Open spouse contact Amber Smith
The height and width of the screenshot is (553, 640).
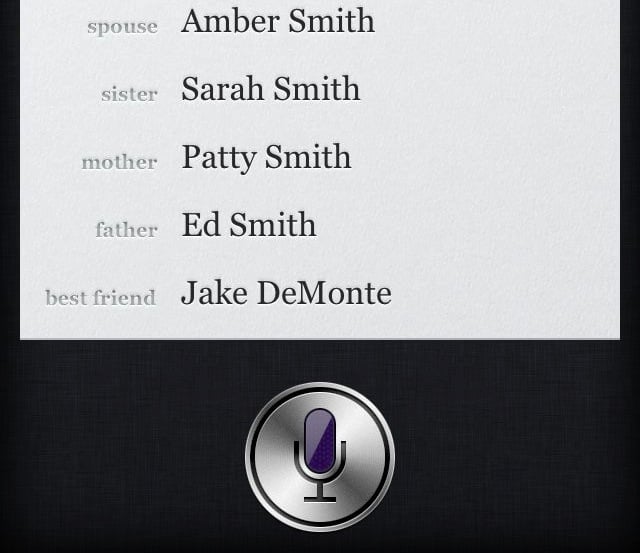277,21
